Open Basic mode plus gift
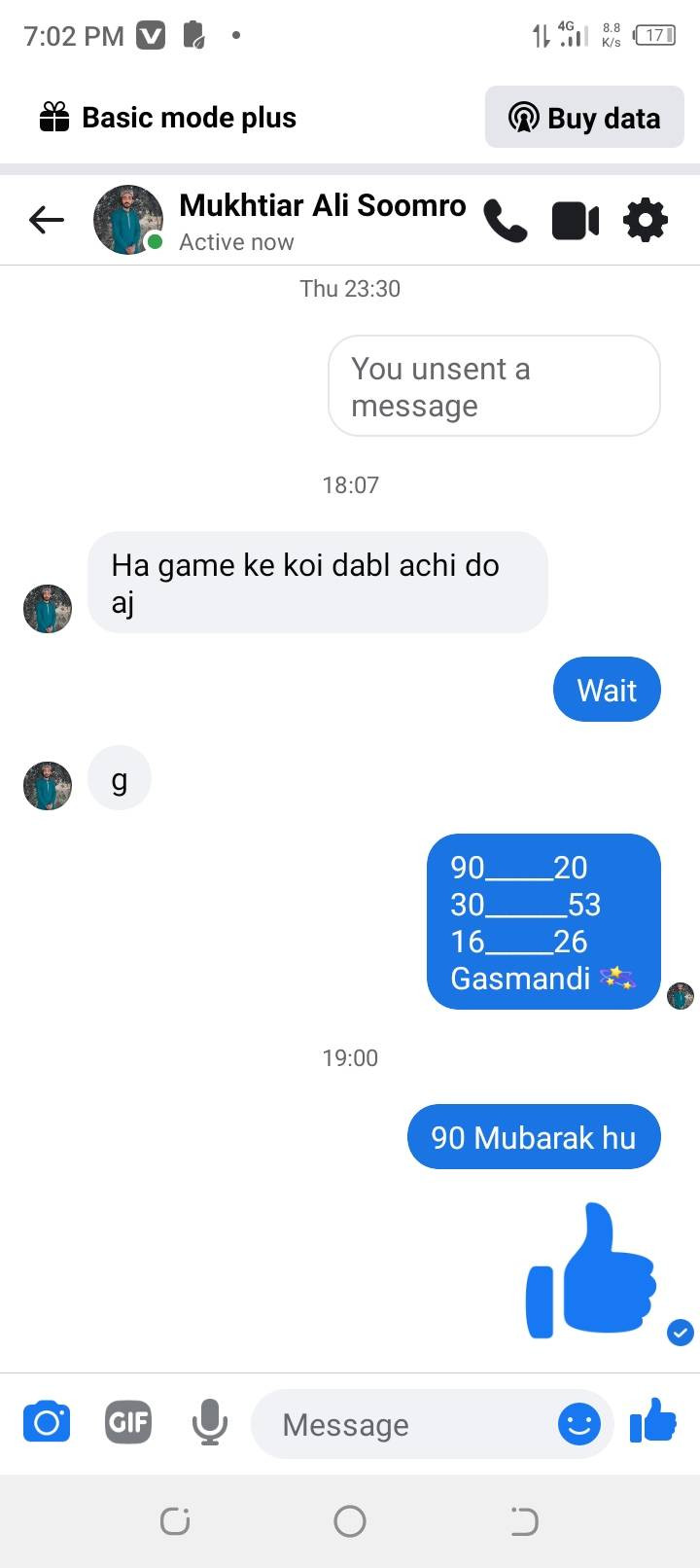 point(167,118)
